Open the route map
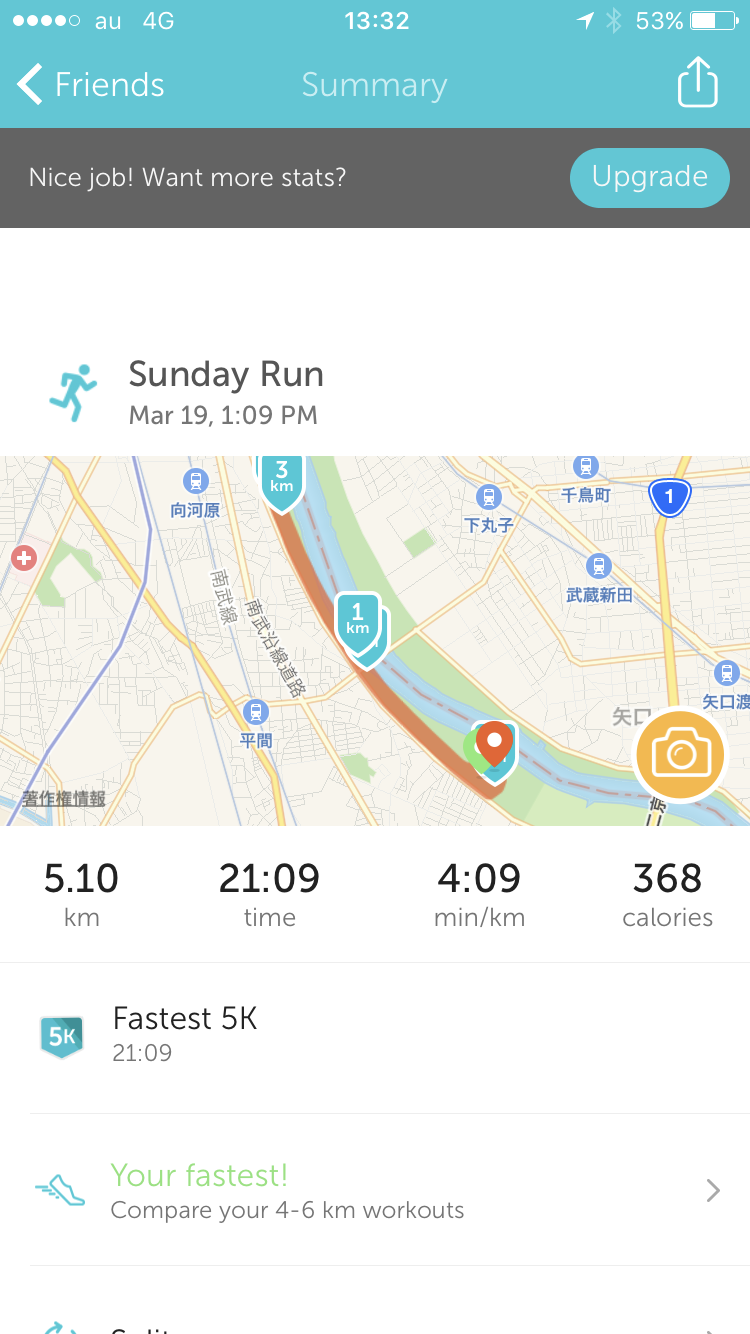Screen dimensions: 750x1334 (x=375, y=641)
